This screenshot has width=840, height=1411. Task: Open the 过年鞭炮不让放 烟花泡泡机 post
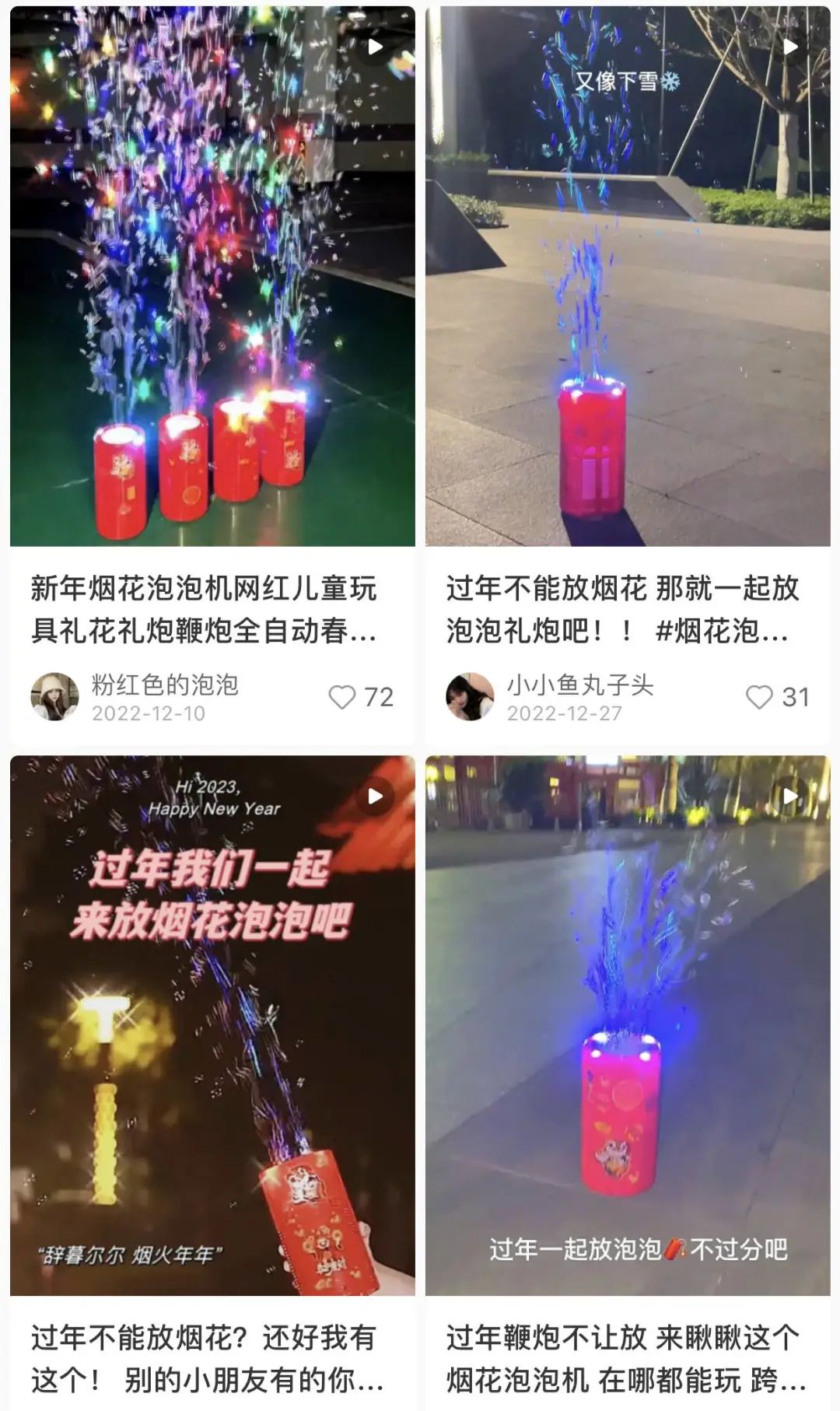(627, 1025)
